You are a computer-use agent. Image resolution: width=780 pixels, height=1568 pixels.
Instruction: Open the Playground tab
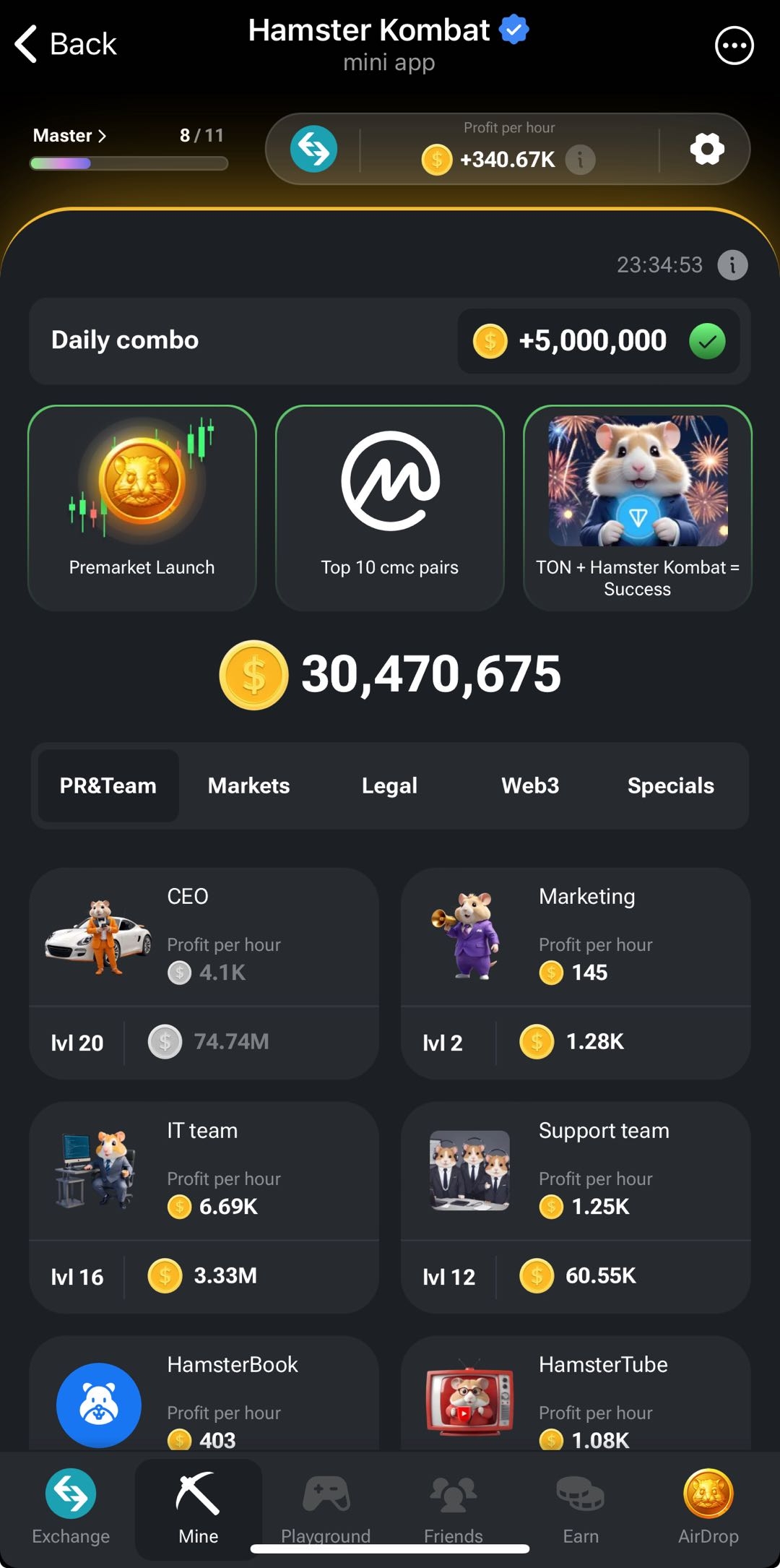tap(326, 1507)
